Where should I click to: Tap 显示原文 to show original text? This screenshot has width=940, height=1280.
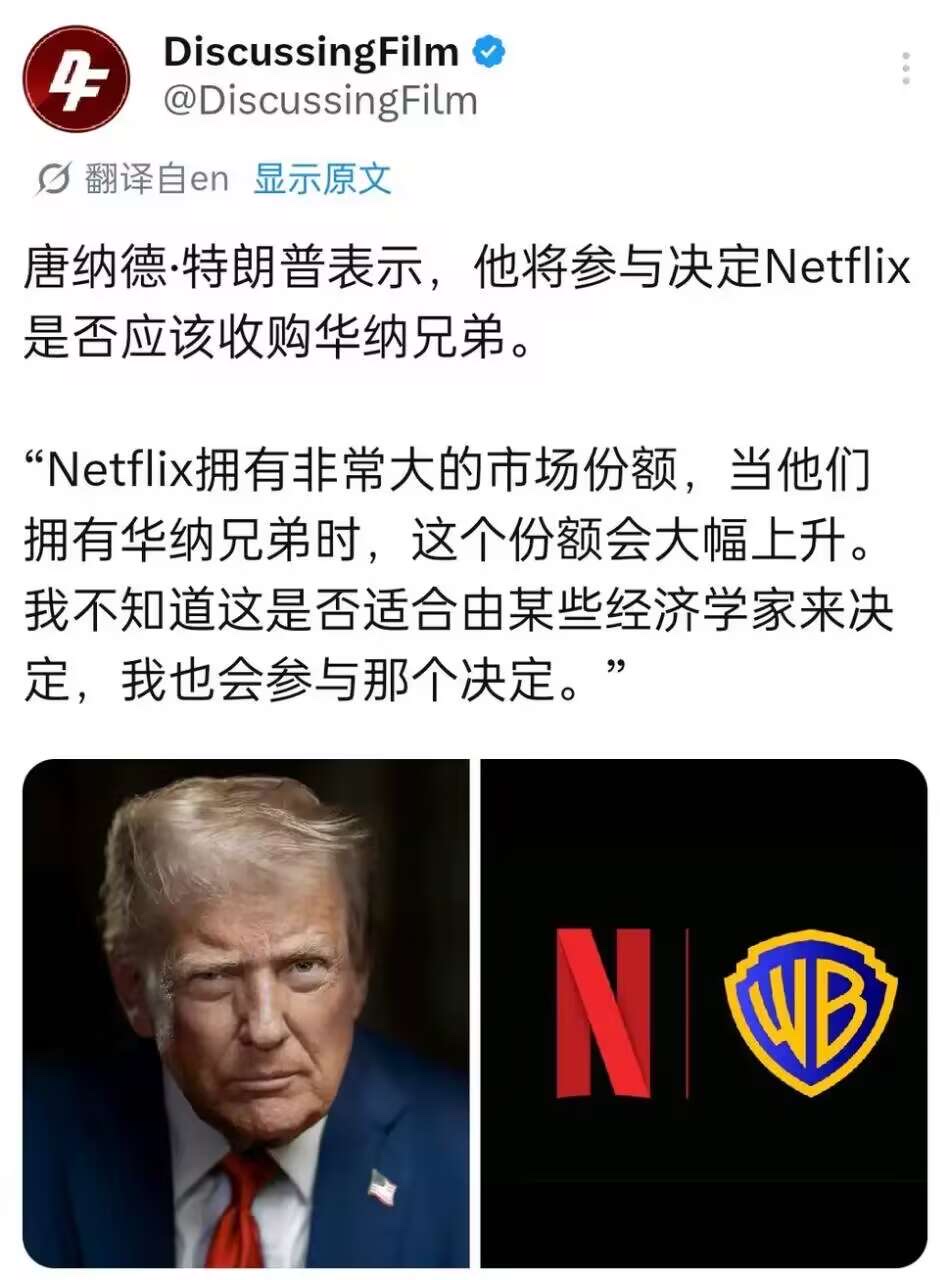pyautogui.click(x=322, y=179)
